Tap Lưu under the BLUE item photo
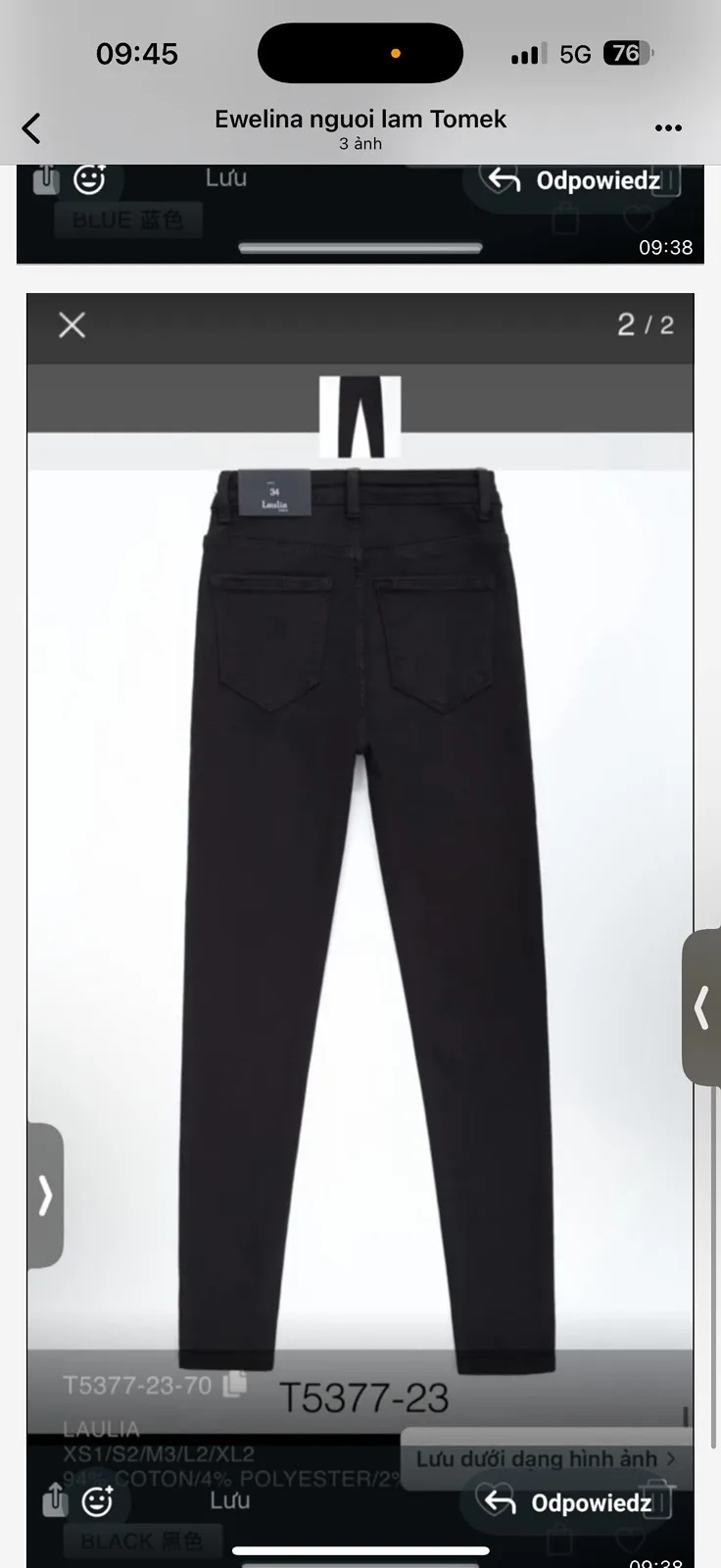The width and height of the screenshot is (721, 1568). (226, 178)
